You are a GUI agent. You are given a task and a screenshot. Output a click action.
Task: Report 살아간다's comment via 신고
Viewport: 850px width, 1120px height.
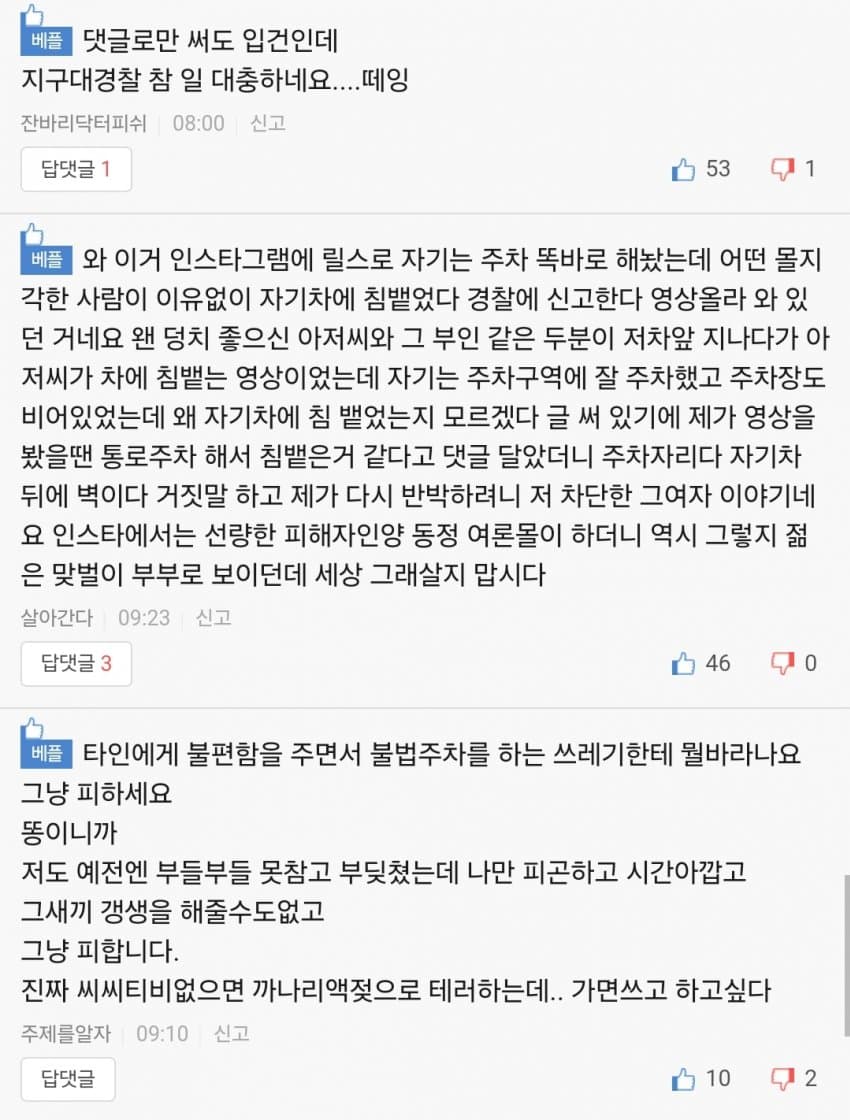tap(213, 617)
